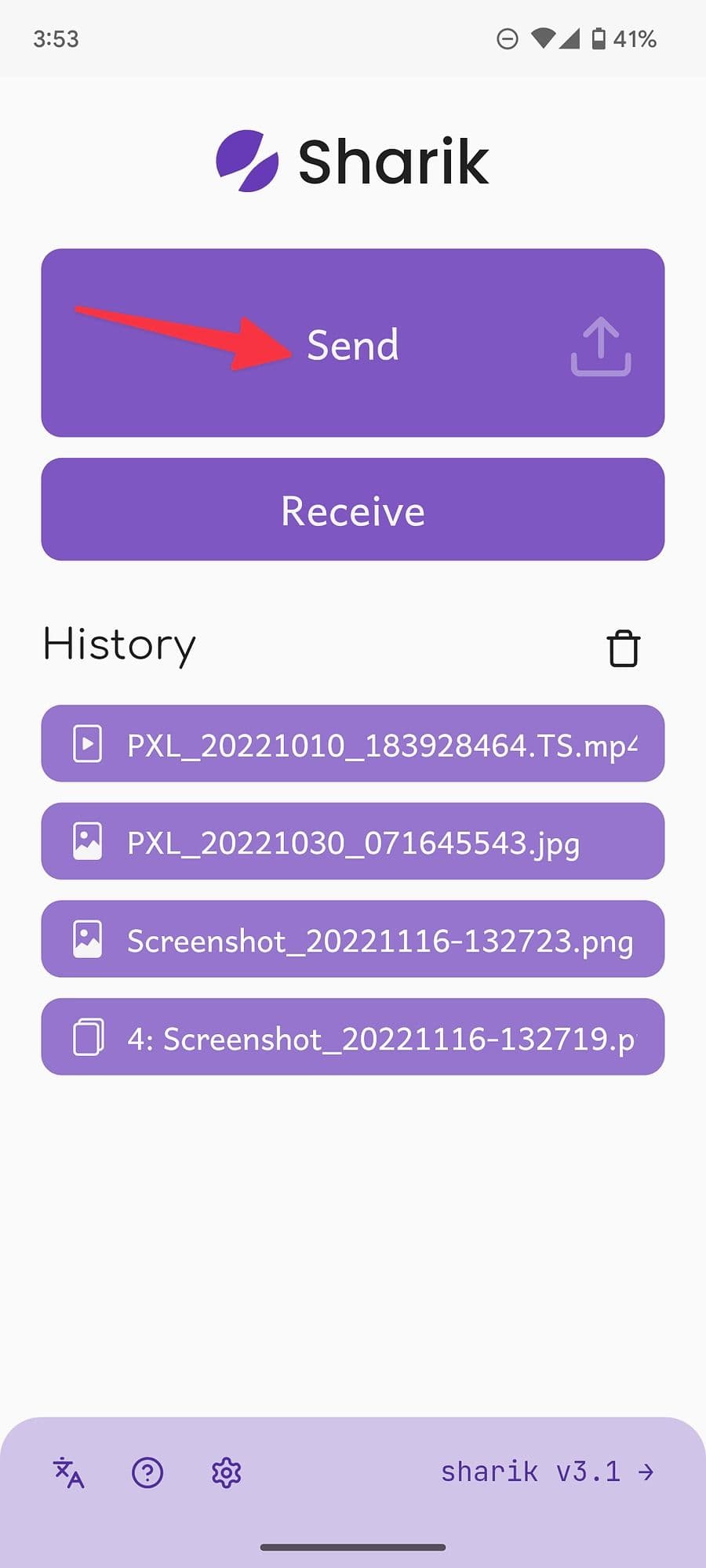Select PXL_20221030_071645543.jpg in history
Viewport: 706px width, 1568px height.
(x=353, y=842)
